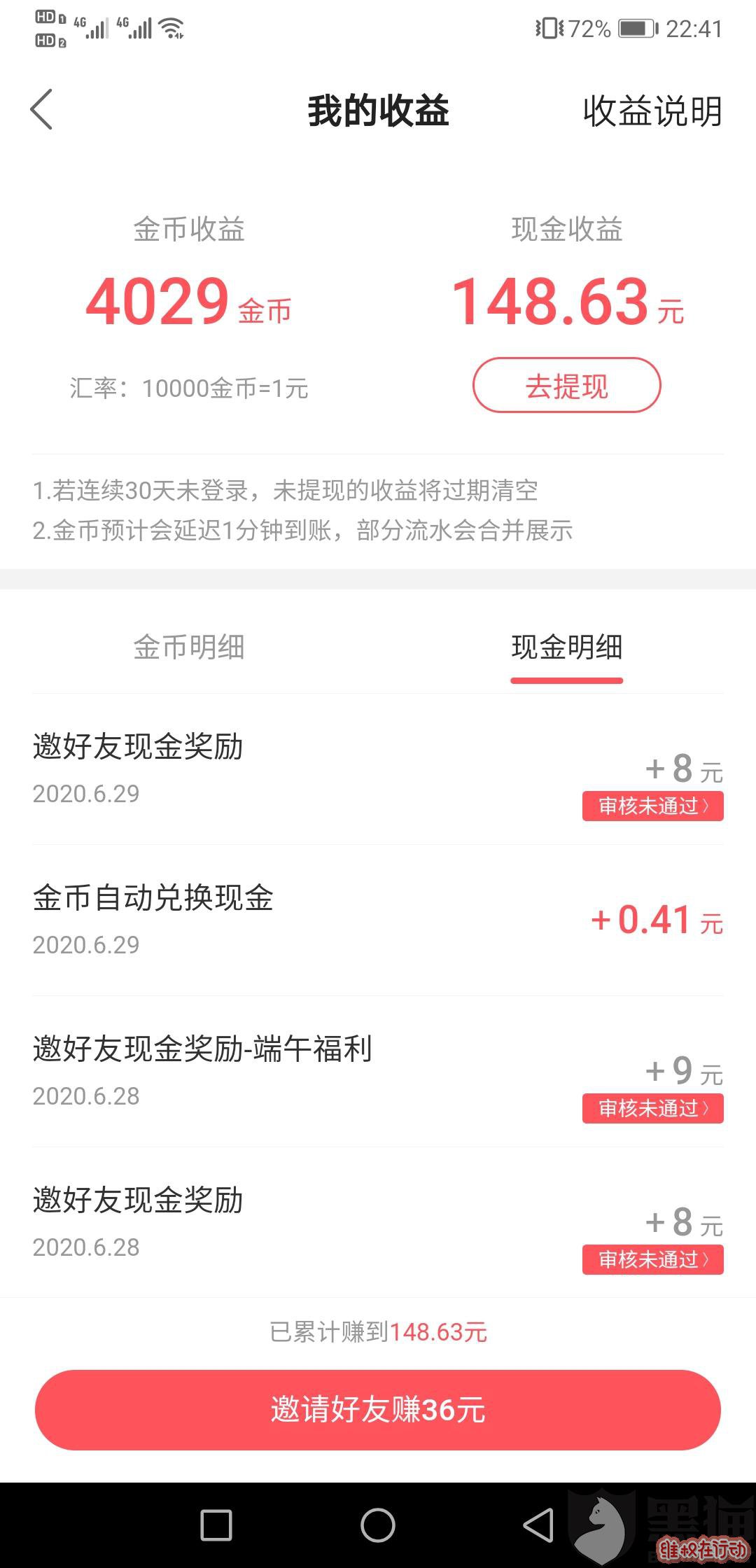Tap 邀请好友赚36元 invite button
This screenshot has height=1568, width=756.
pos(378,1409)
